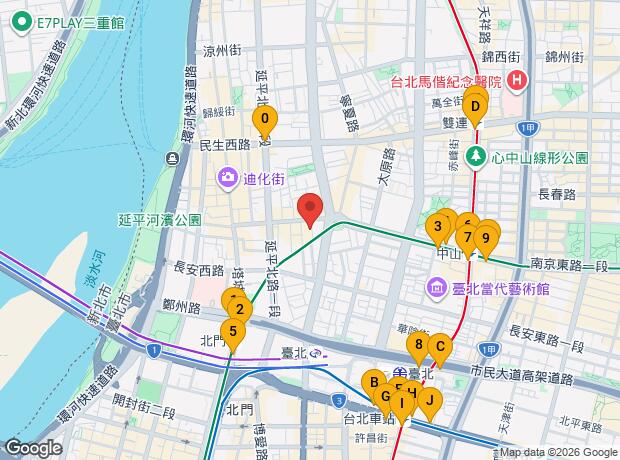Select map marker 8

[x=419, y=347]
